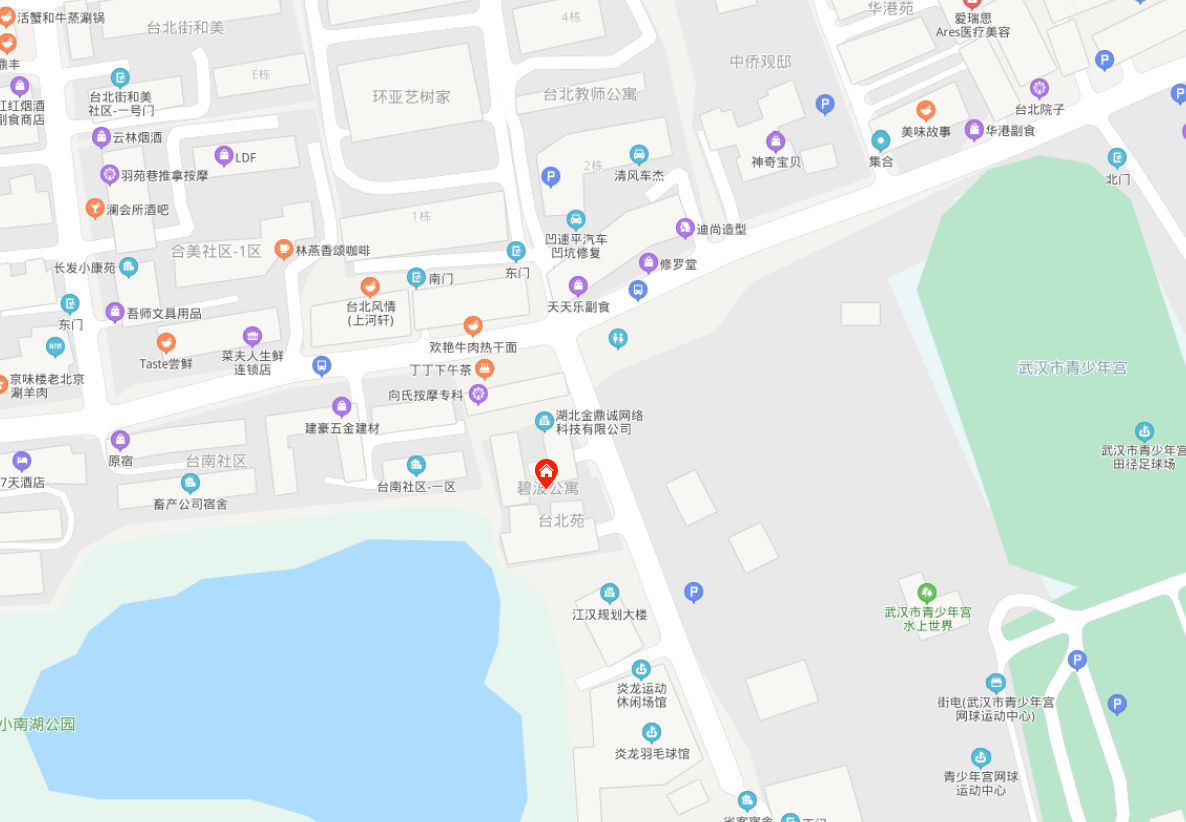
Task: Select the 丁丁下午茶 marker
Action: tap(484, 369)
